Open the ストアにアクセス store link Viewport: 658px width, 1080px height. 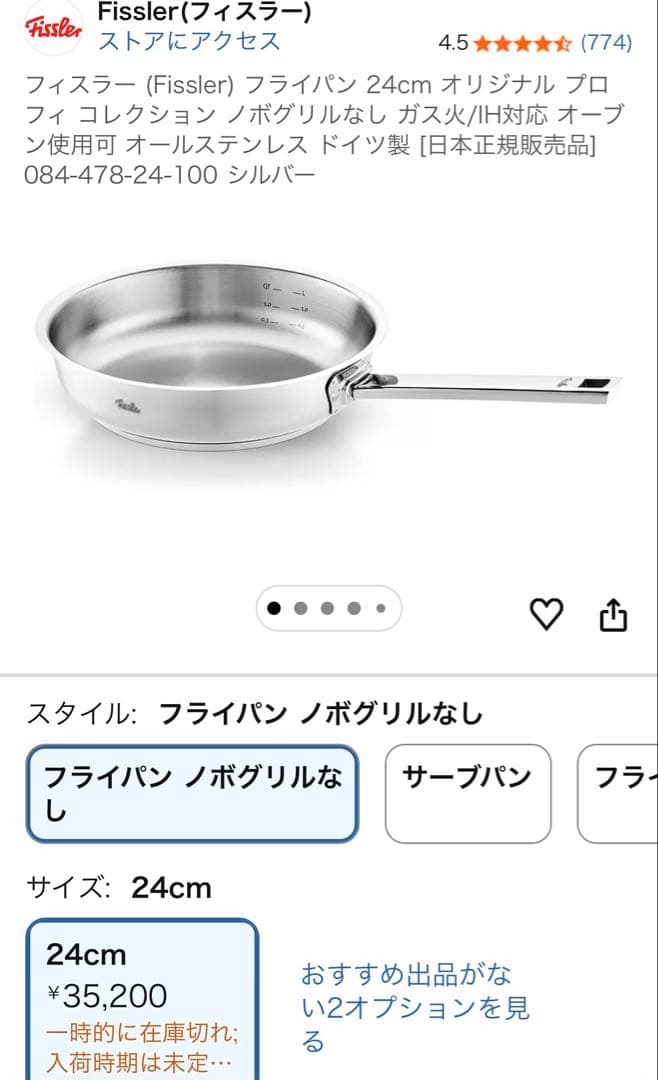click(x=189, y=42)
